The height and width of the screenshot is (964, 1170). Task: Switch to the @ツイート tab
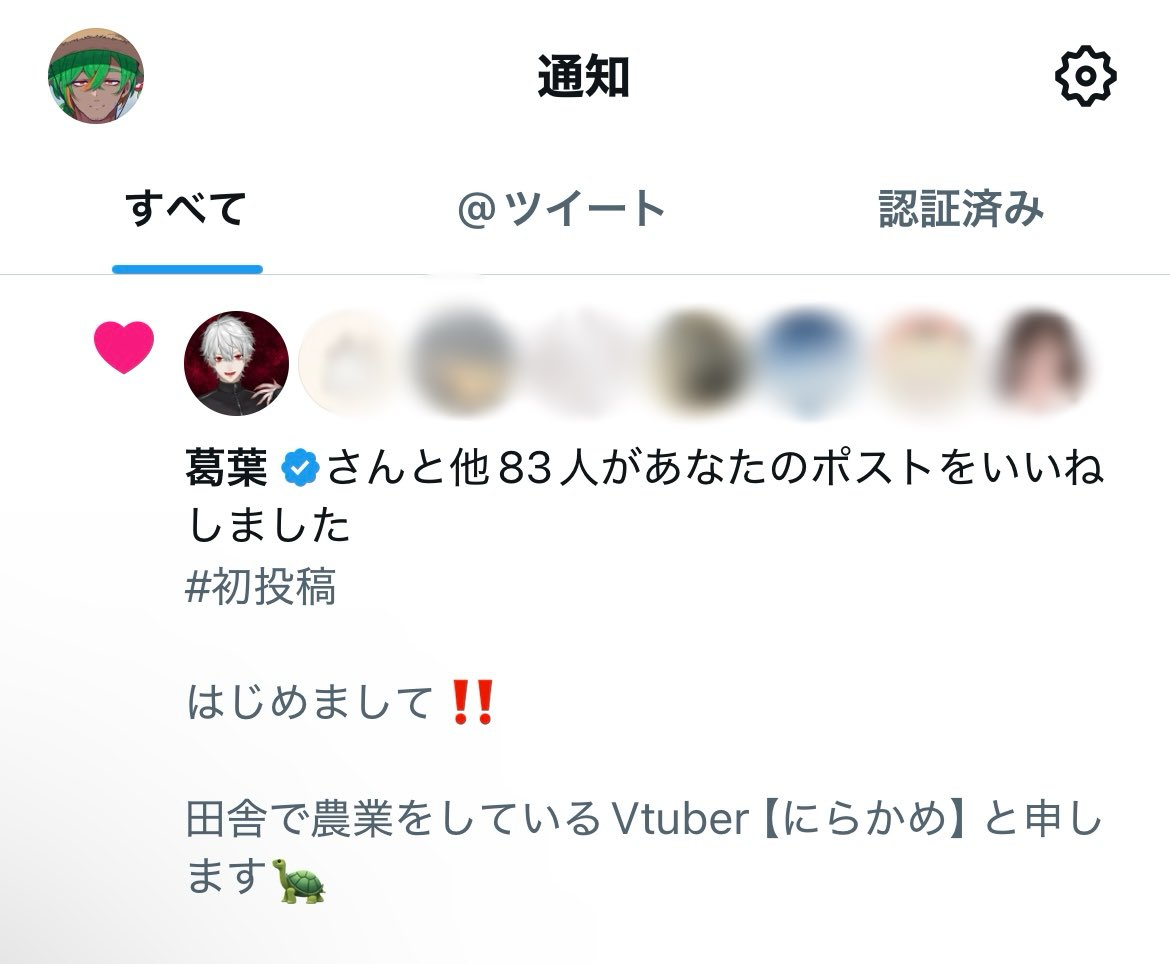[x=561, y=210]
